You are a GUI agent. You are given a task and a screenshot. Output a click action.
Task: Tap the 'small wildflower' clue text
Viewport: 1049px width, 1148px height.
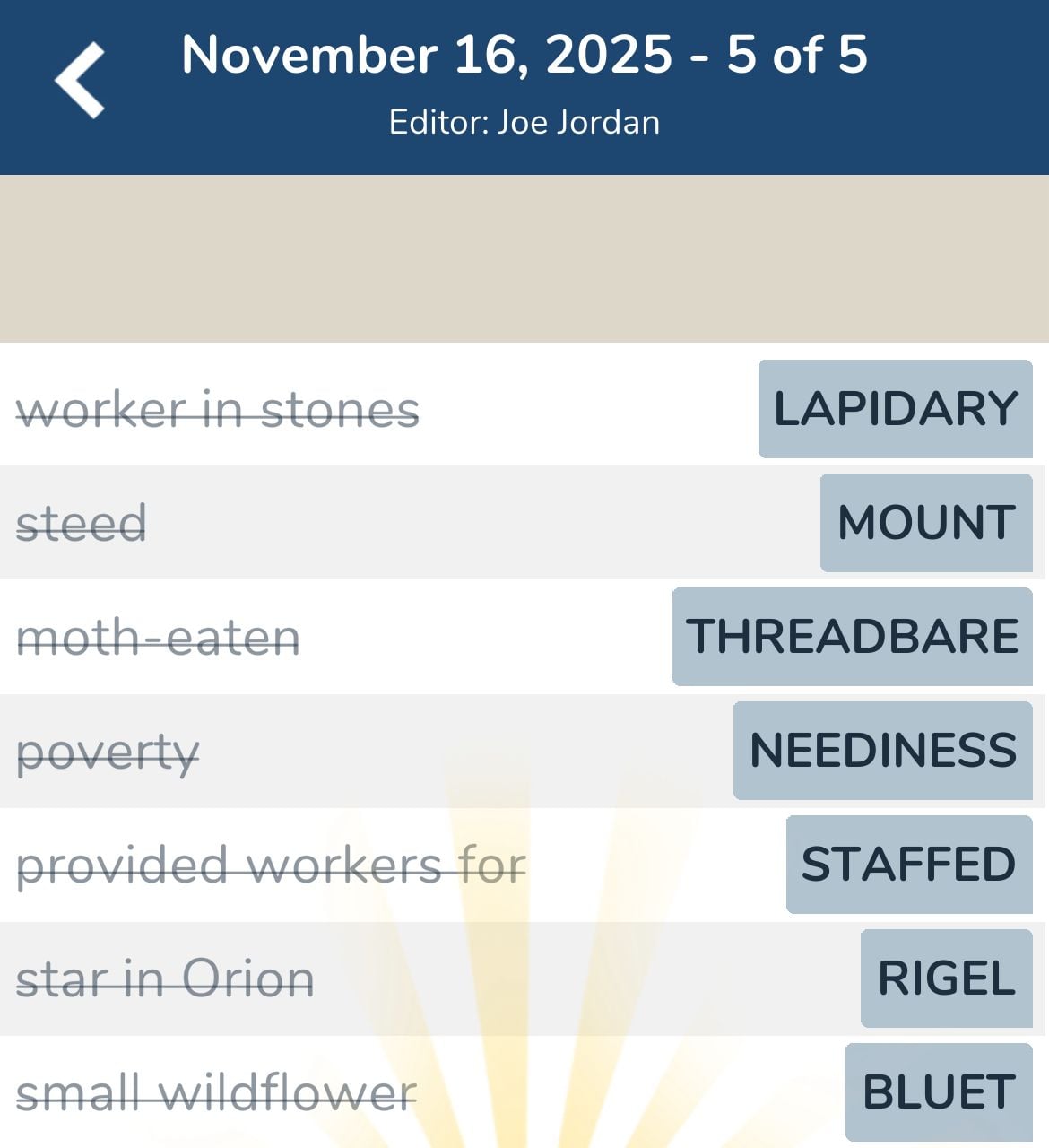point(215,1093)
